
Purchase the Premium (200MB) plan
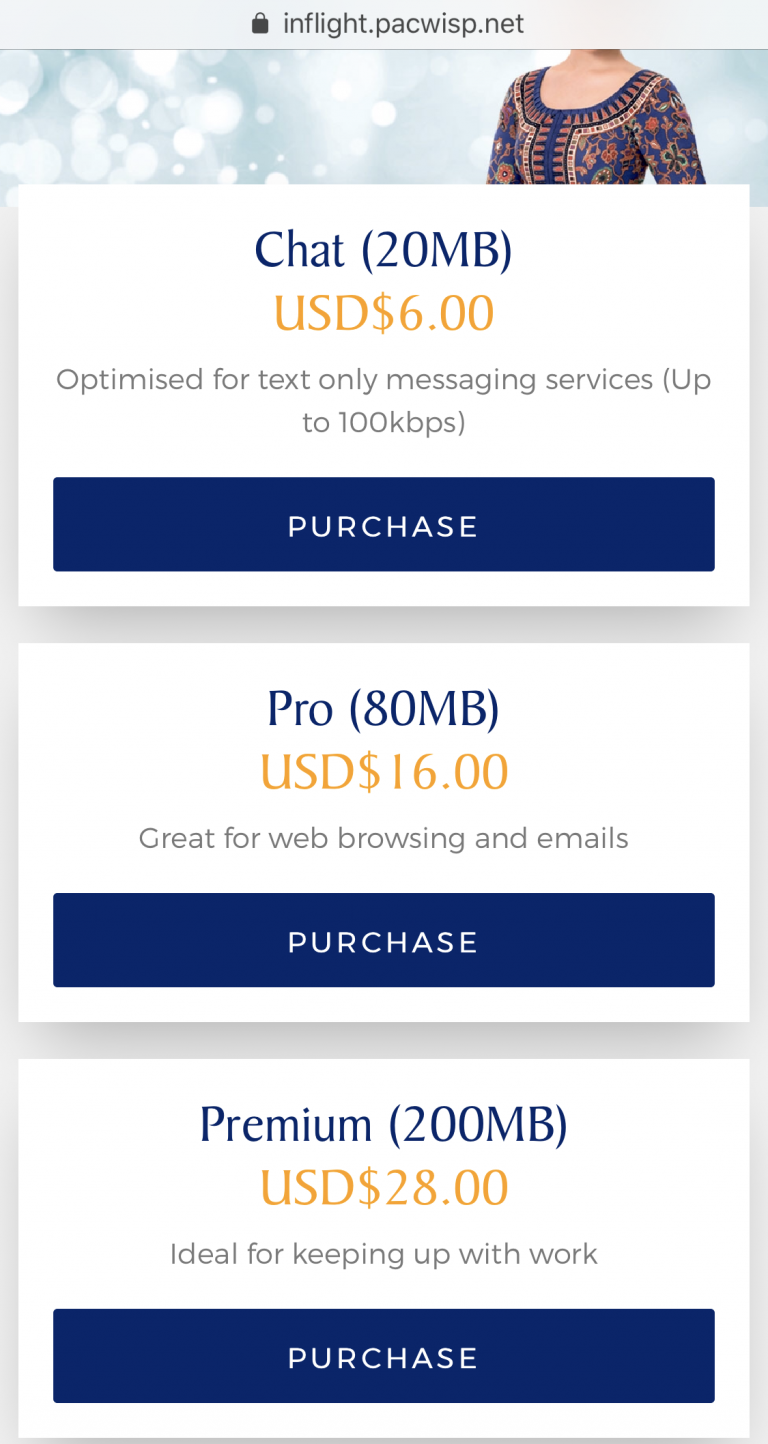383,1356
